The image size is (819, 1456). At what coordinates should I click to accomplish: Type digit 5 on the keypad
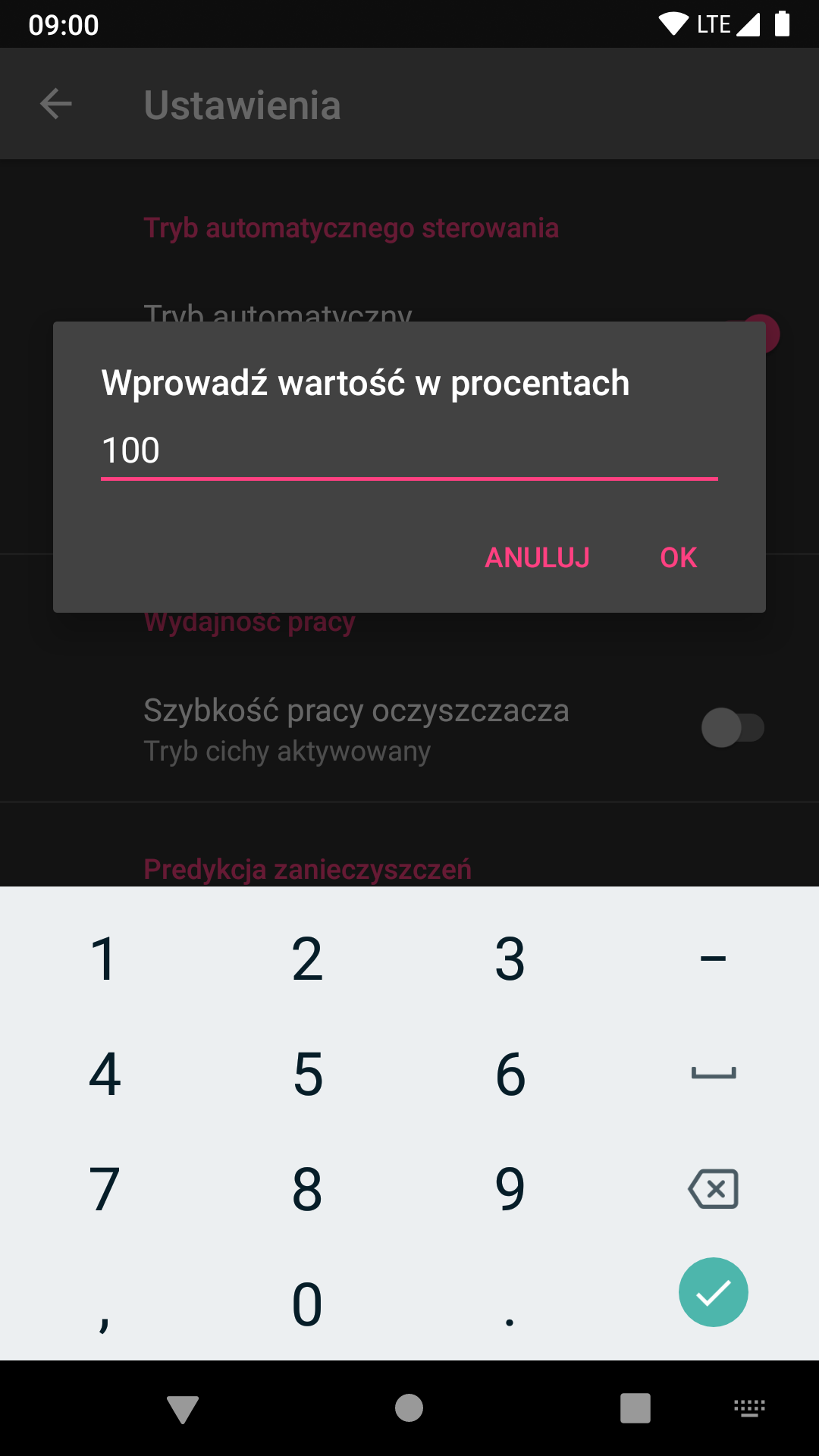308,1074
